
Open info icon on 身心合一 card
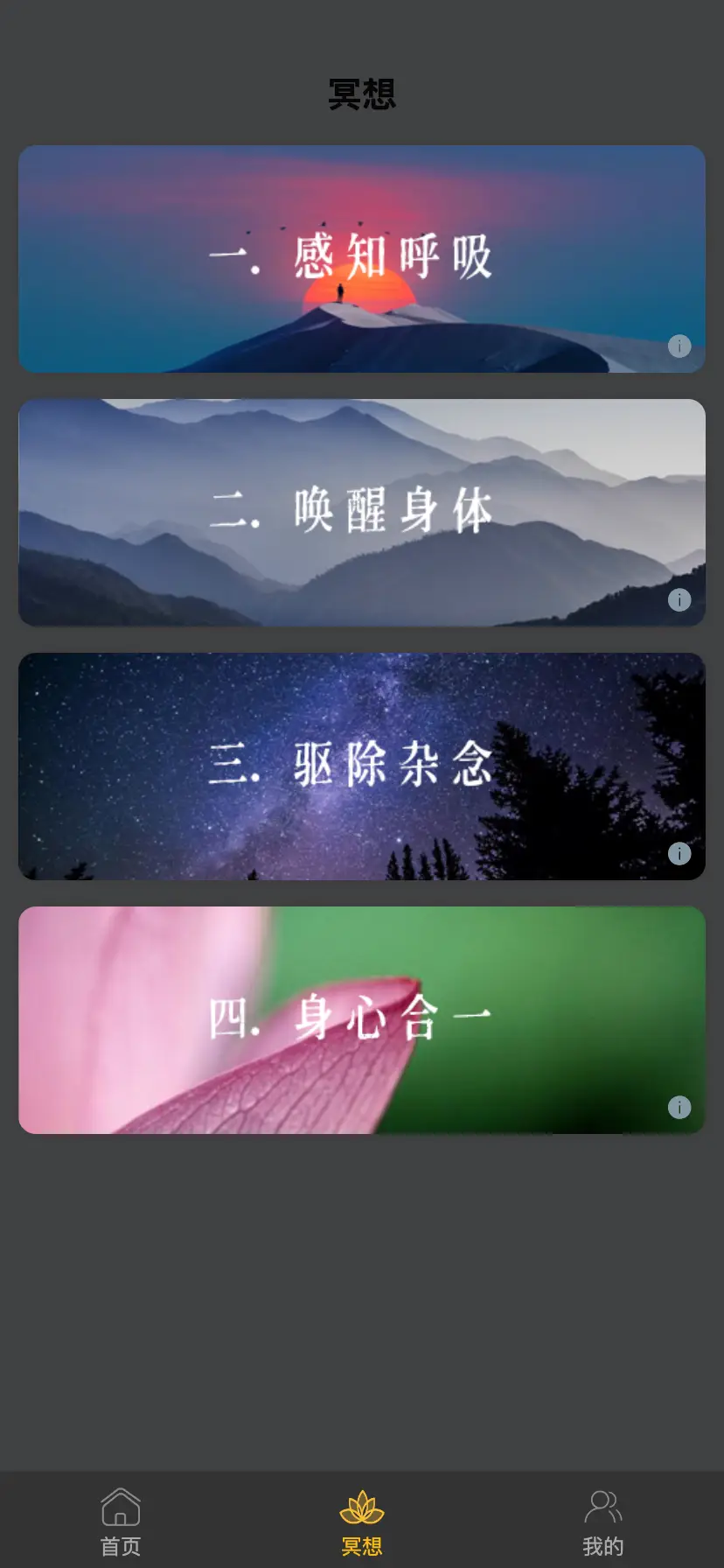(x=679, y=1108)
